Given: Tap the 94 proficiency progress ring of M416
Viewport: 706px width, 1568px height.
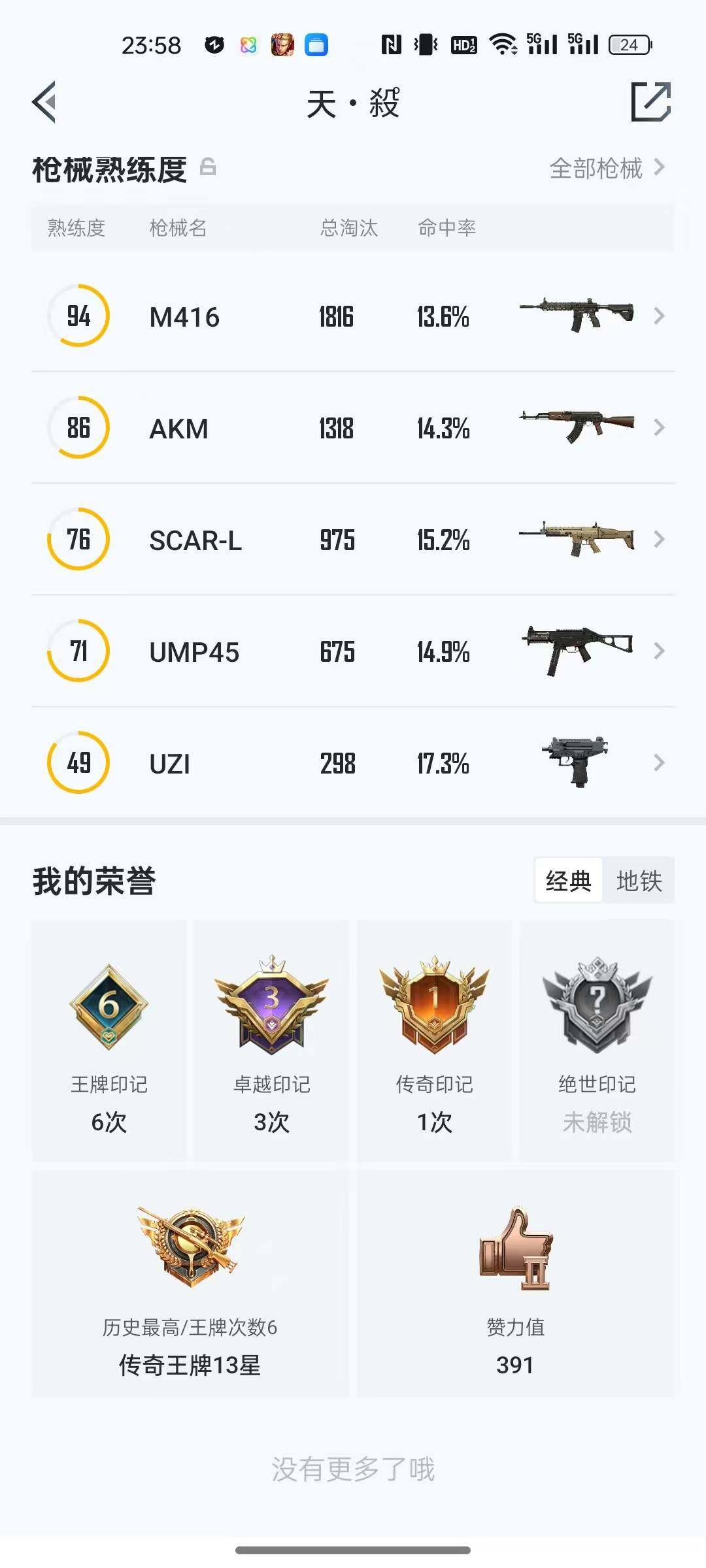Looking at the screenshot, I should coord(77,316).
